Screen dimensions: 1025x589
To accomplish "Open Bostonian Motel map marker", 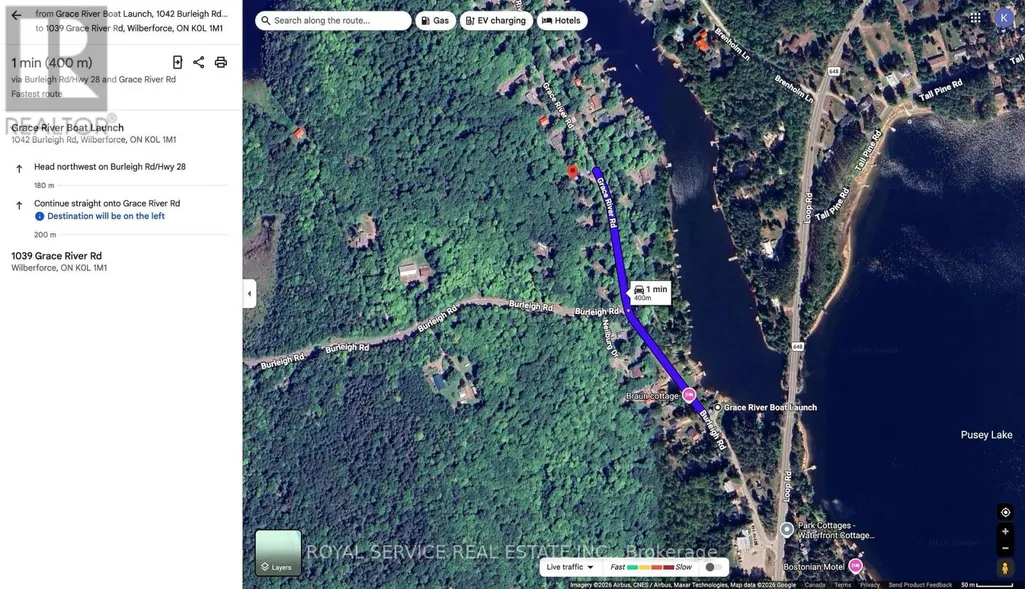I will 855,565.
